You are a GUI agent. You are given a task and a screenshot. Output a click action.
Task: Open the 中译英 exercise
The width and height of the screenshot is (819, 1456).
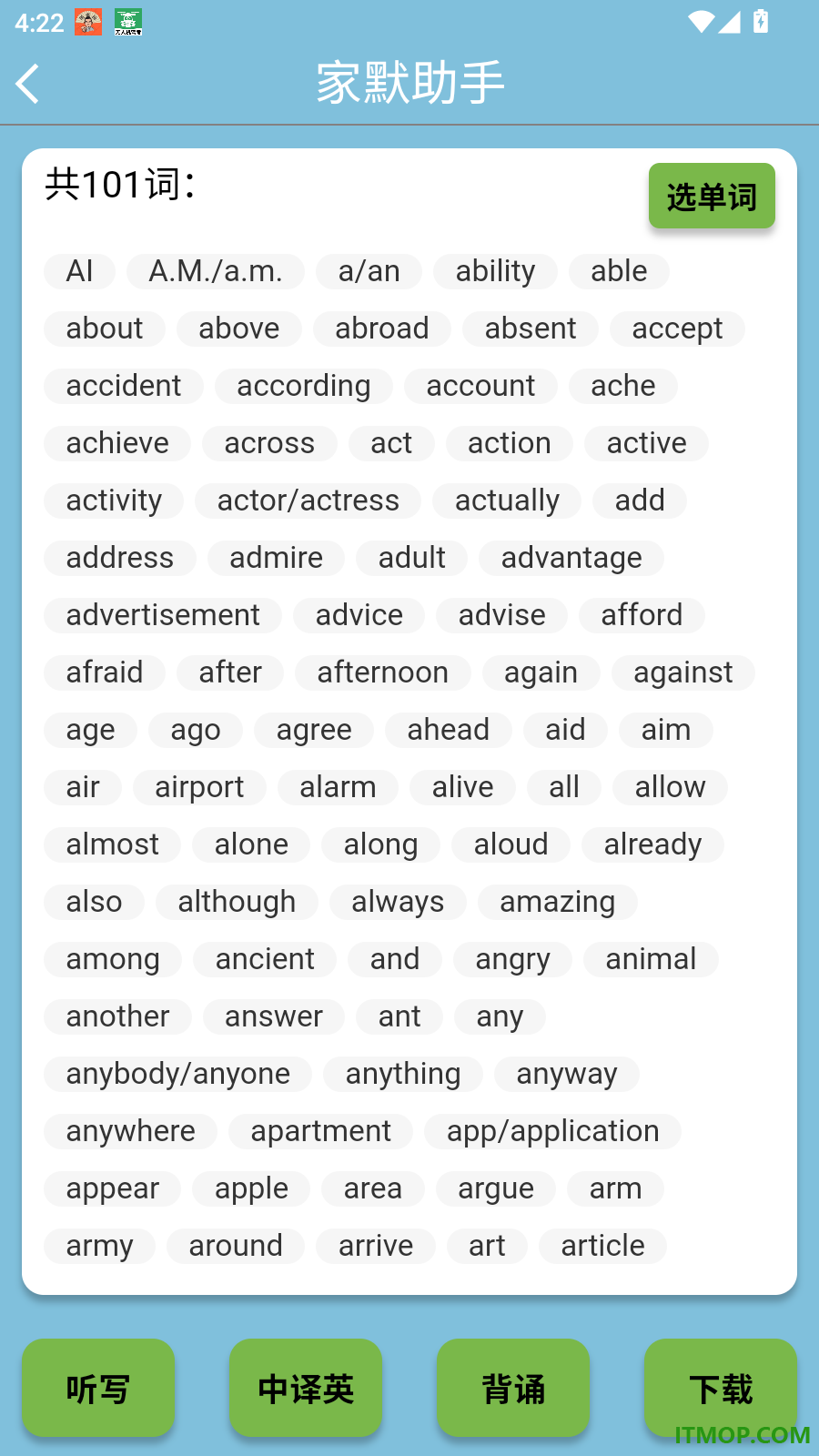(x=306, y=1388)
